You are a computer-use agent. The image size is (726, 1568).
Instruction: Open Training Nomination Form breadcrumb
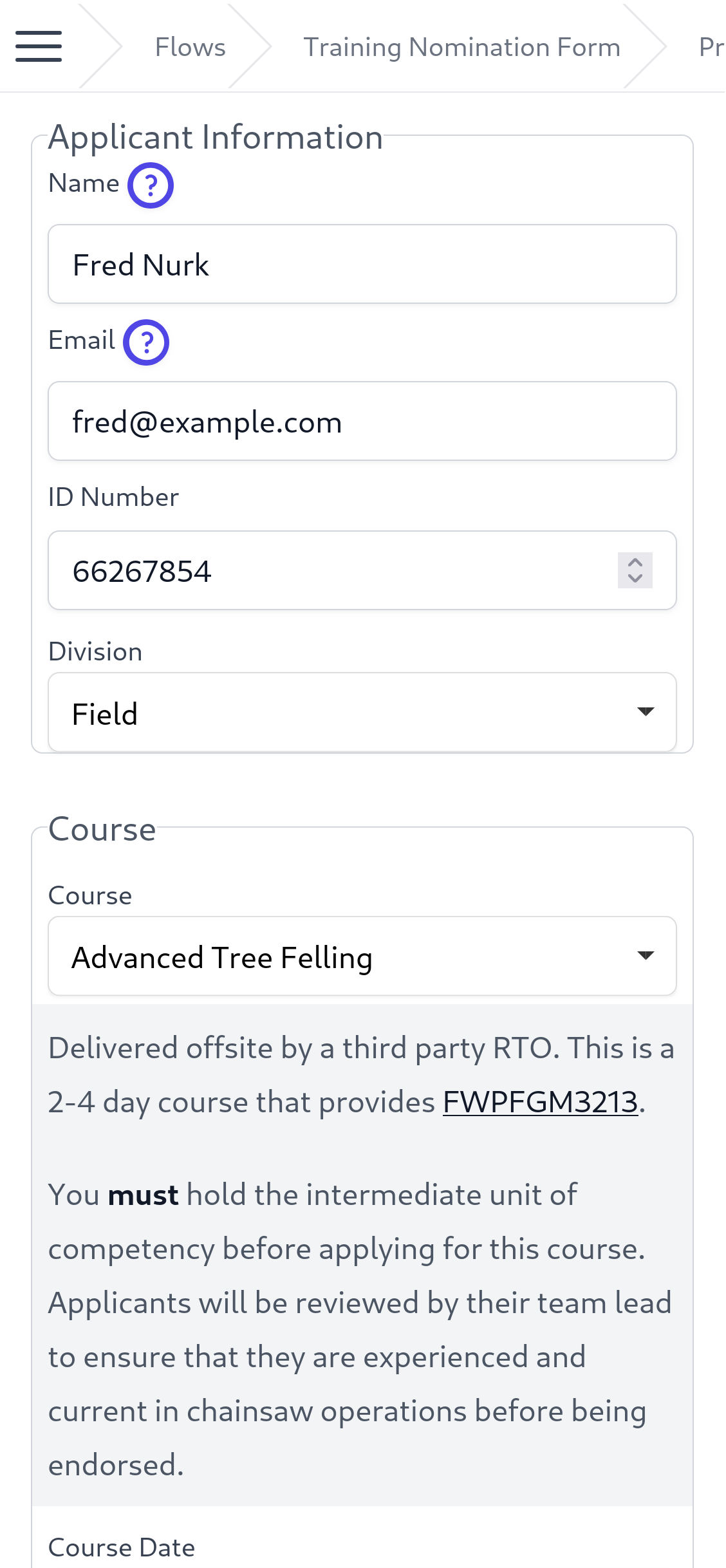461,48
